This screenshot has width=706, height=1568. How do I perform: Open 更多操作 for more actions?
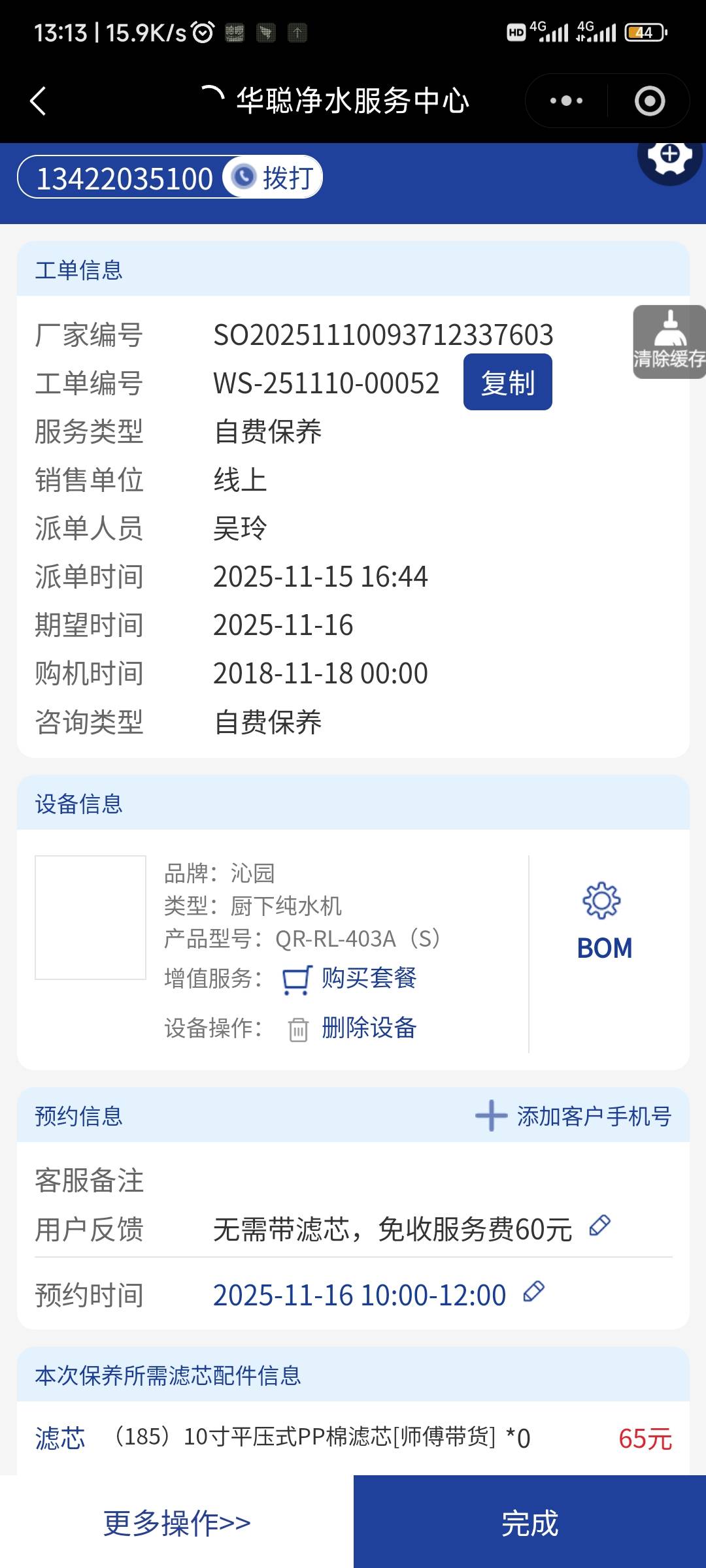[176, 1523]
